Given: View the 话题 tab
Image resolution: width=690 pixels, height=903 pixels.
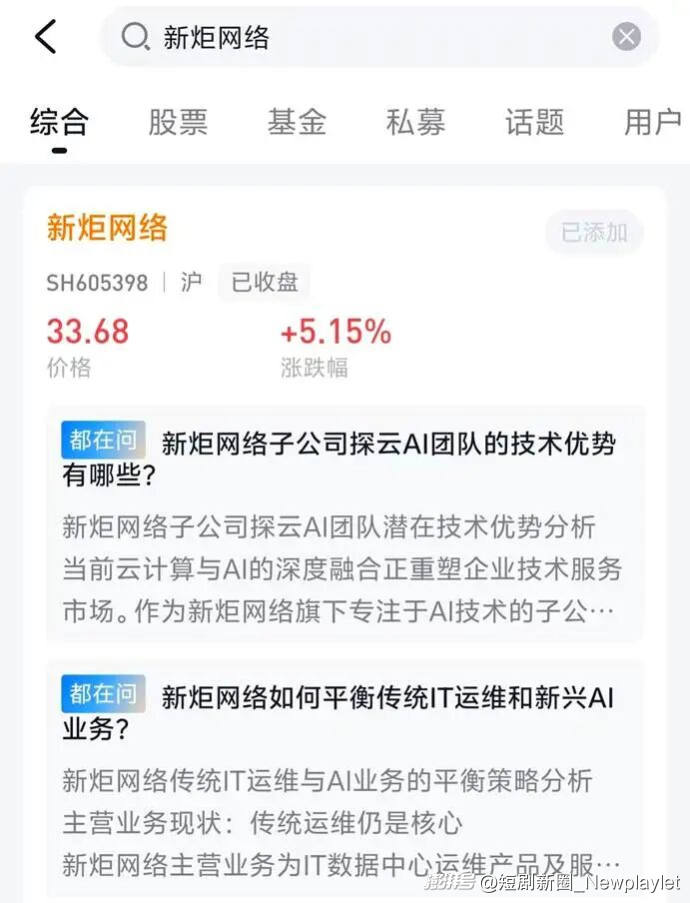Looking at the screenshot, I should point(535,122).
